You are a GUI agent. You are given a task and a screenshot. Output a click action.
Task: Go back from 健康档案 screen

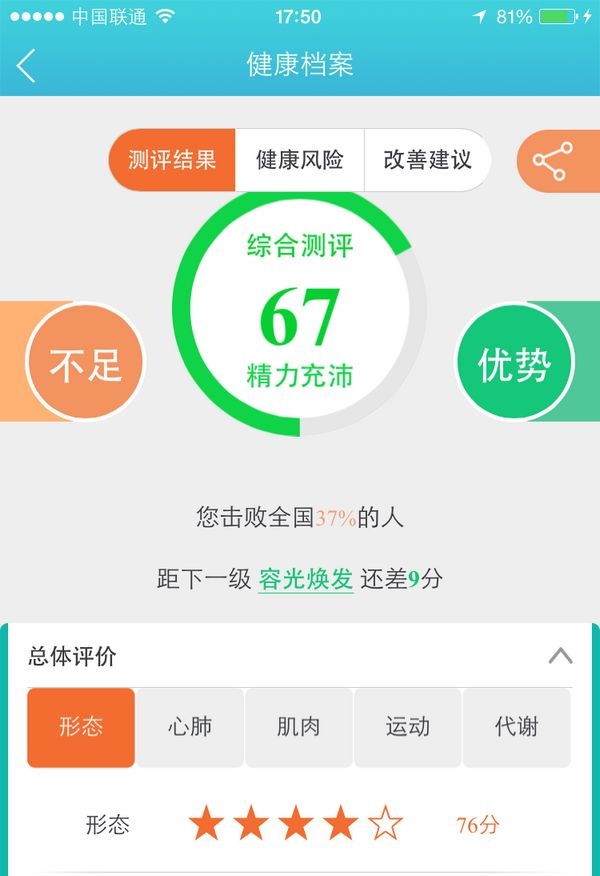26,66
